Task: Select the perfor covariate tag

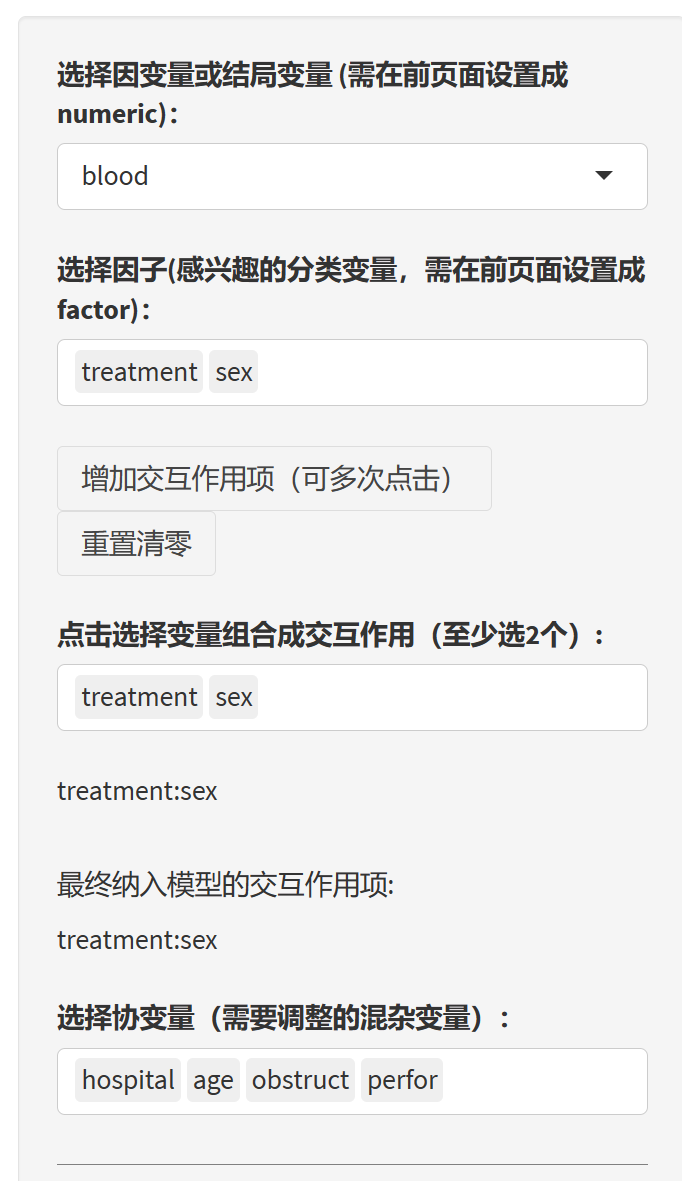Action: point(402,1081)
